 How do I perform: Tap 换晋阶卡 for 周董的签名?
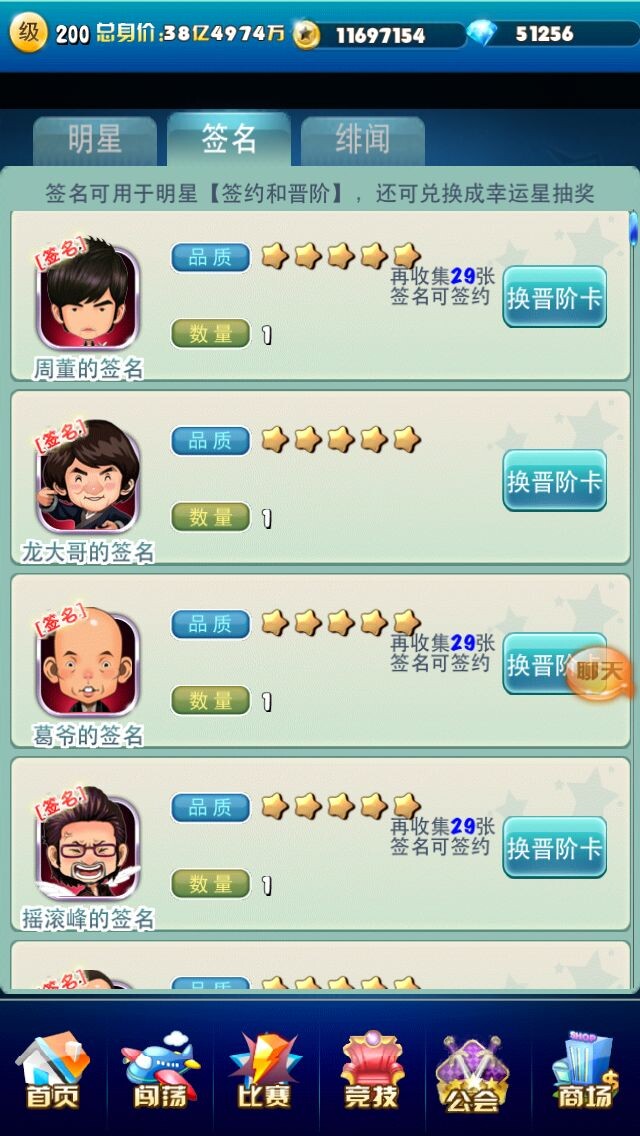pos(554,297)
